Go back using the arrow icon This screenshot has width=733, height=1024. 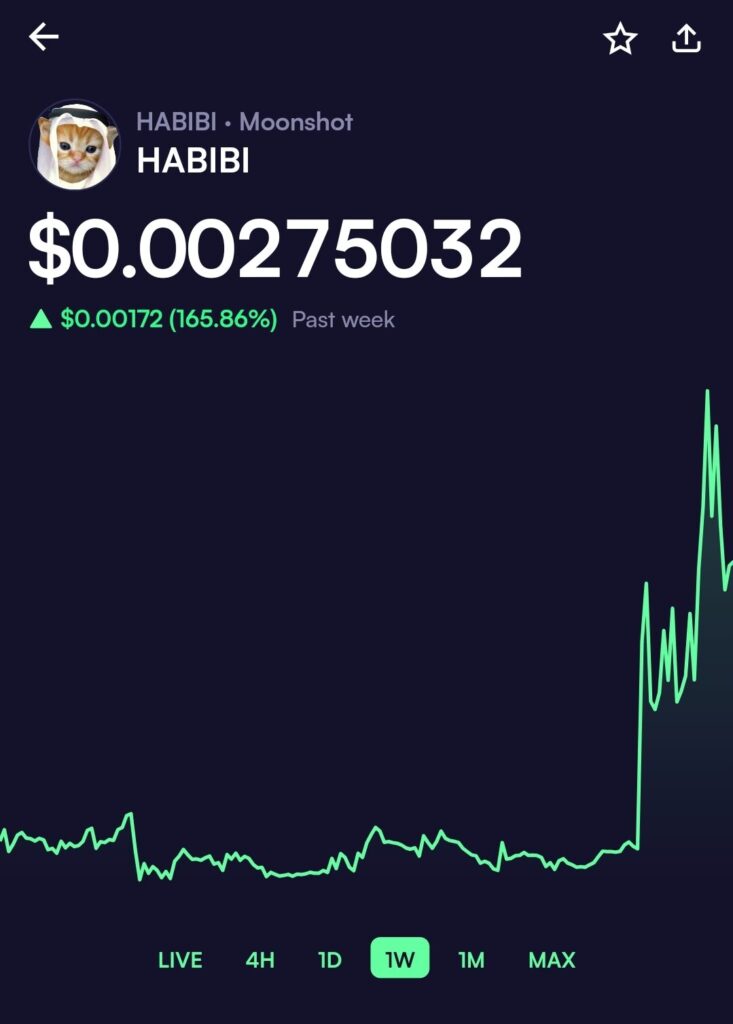pyautogui.click(x=44, y=38)
